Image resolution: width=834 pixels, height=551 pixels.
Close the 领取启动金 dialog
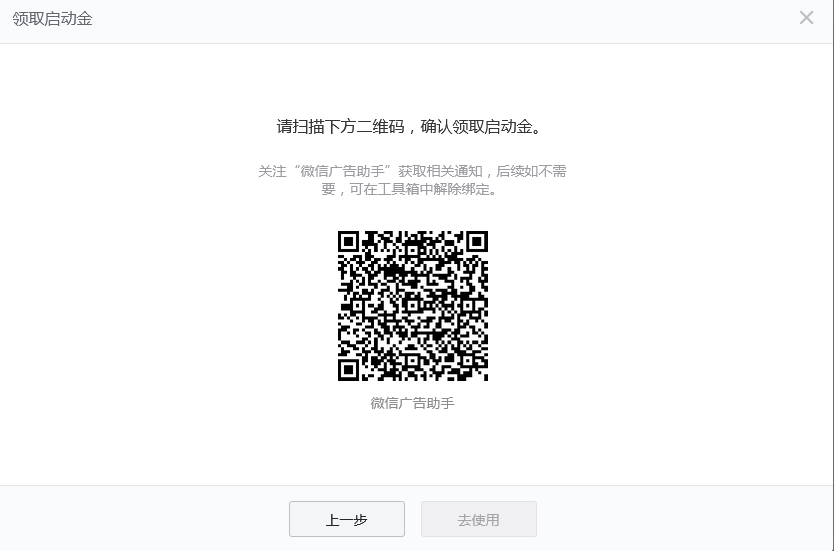(806, 18)
